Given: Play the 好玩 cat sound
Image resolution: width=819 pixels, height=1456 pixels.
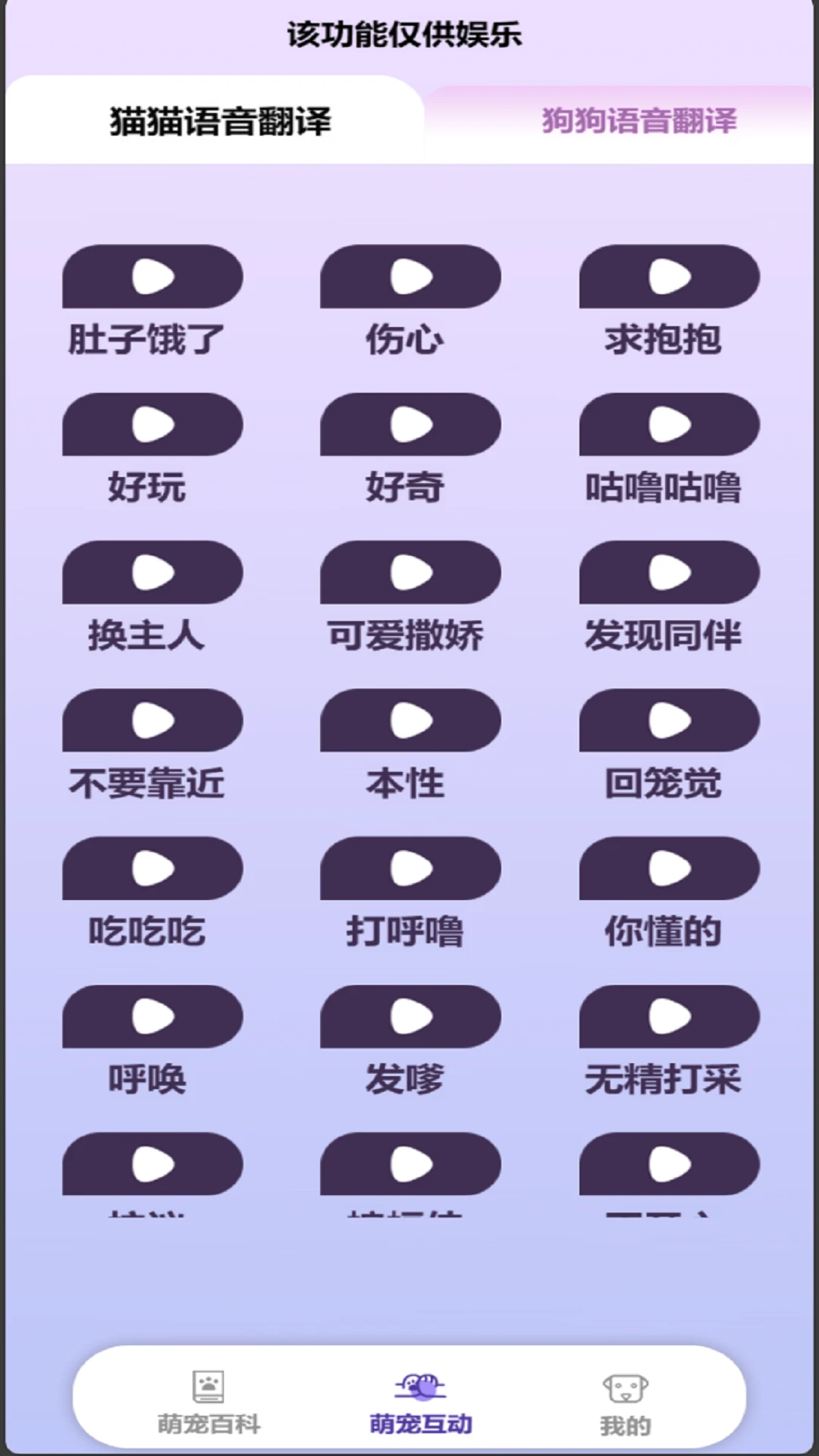Looking at the screenshot, I should tap(152, 425).
